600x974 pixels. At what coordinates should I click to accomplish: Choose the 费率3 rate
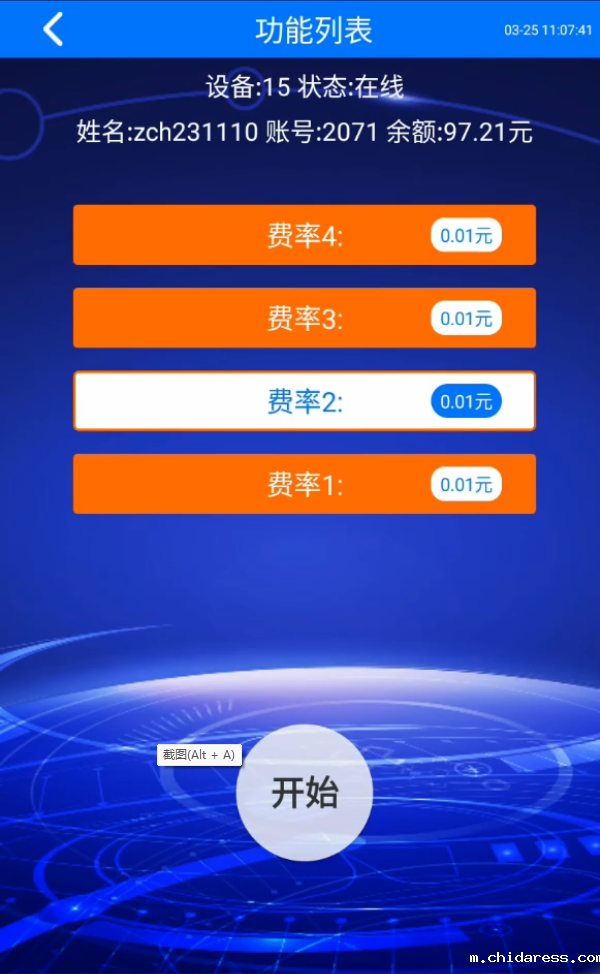(x=304, y=318)
